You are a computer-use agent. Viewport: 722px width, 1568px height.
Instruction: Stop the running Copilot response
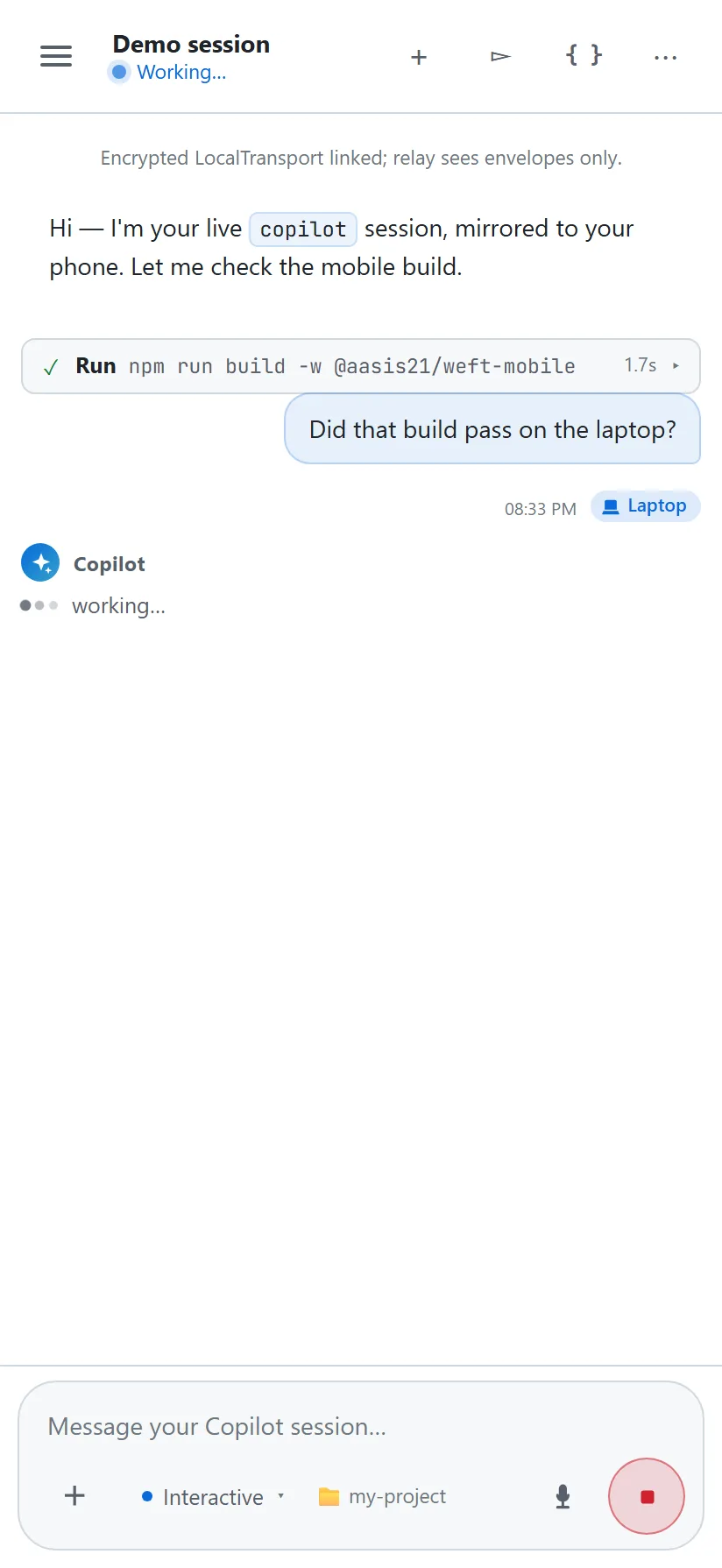tap(647, 1496)
